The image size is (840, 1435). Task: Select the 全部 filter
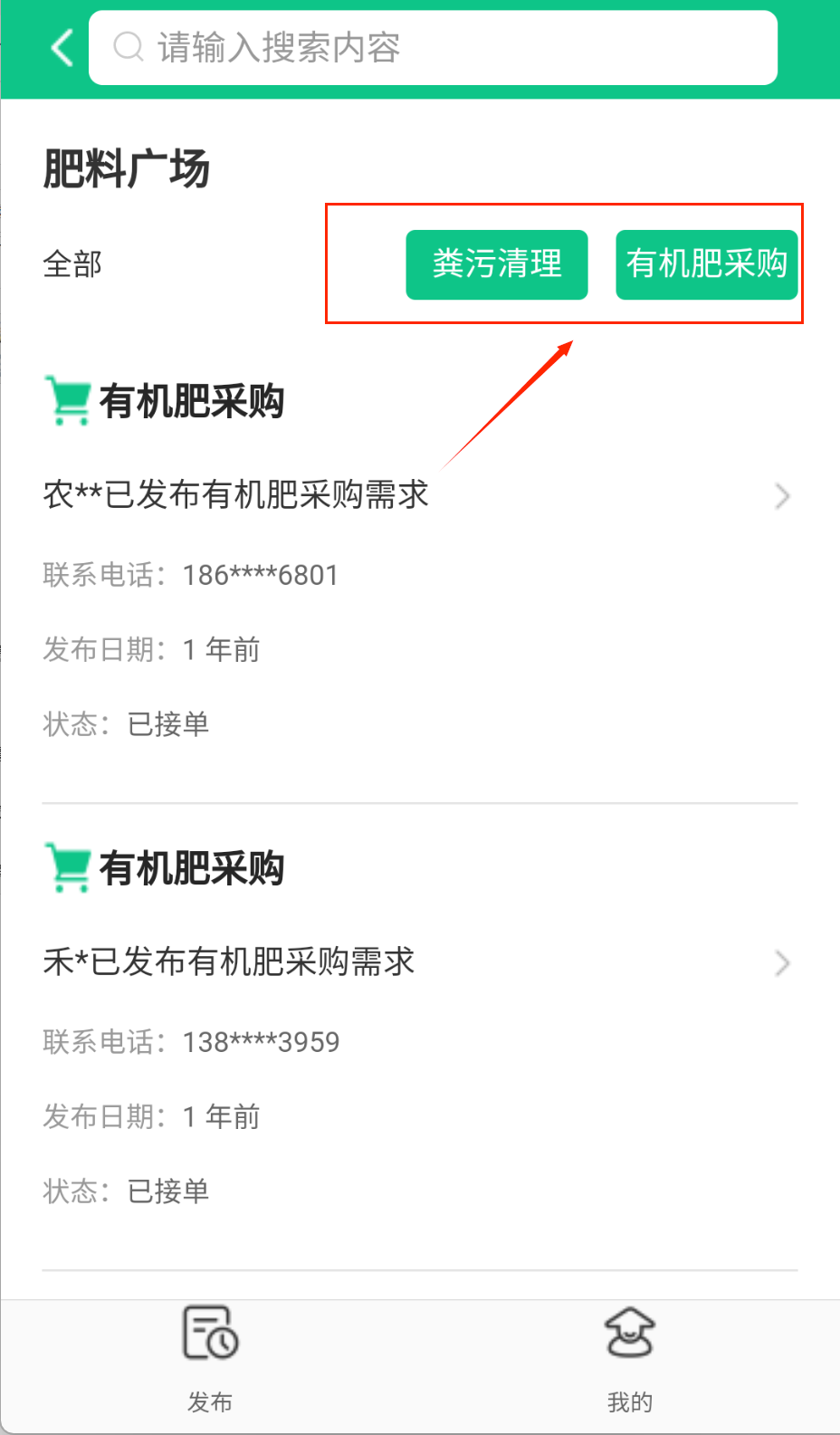click(72, 264)
